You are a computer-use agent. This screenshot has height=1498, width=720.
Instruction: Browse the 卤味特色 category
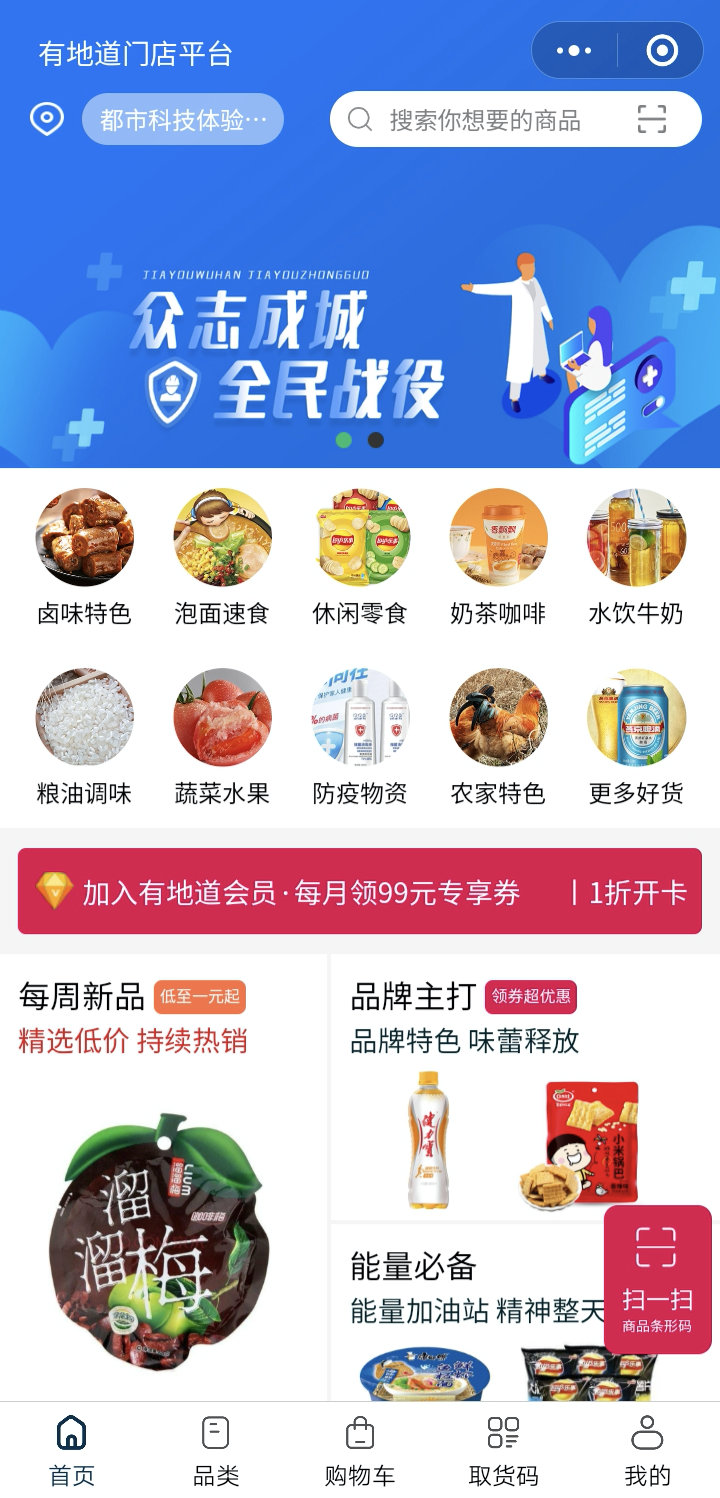pos(85,556)
